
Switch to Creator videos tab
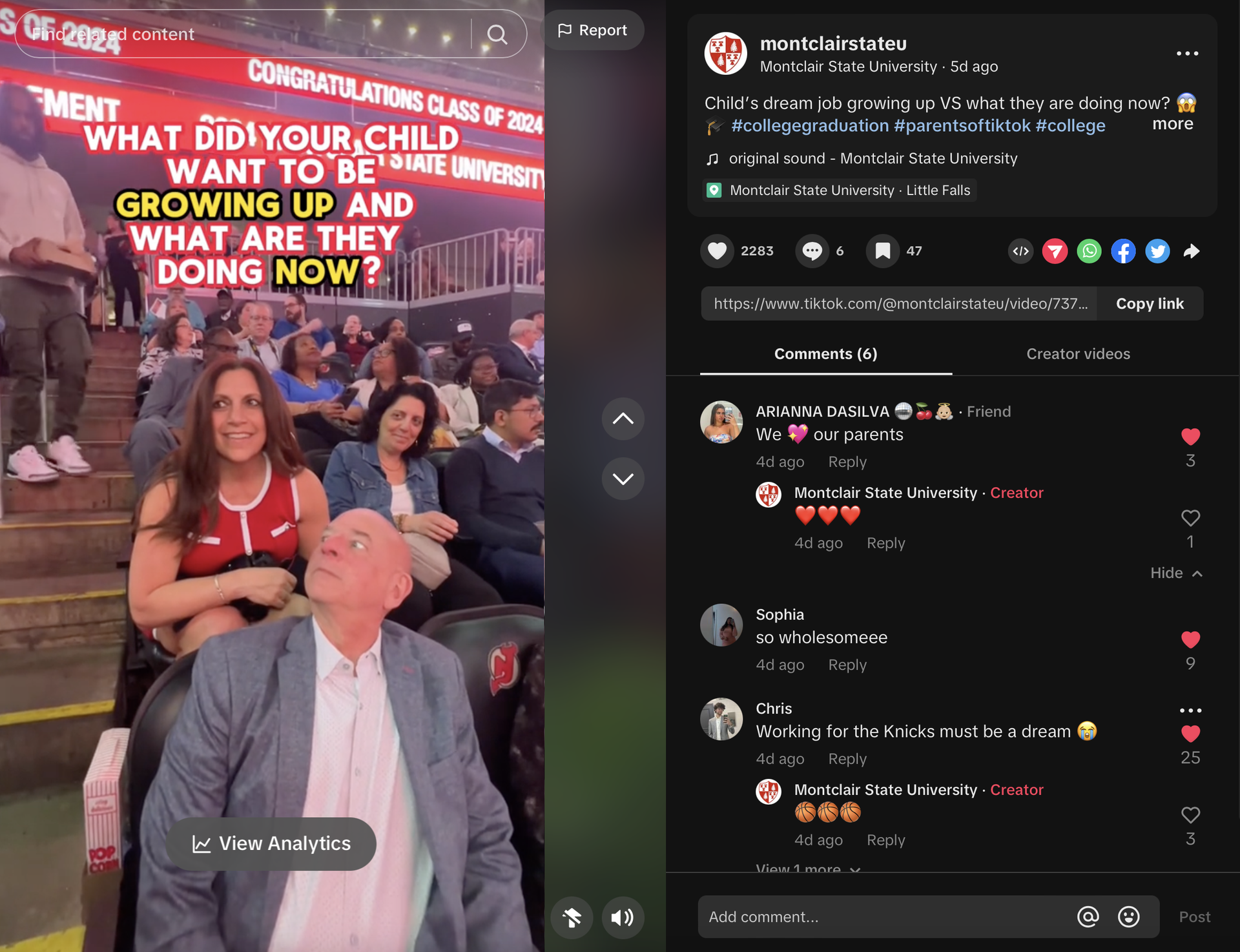[1078, 354]
